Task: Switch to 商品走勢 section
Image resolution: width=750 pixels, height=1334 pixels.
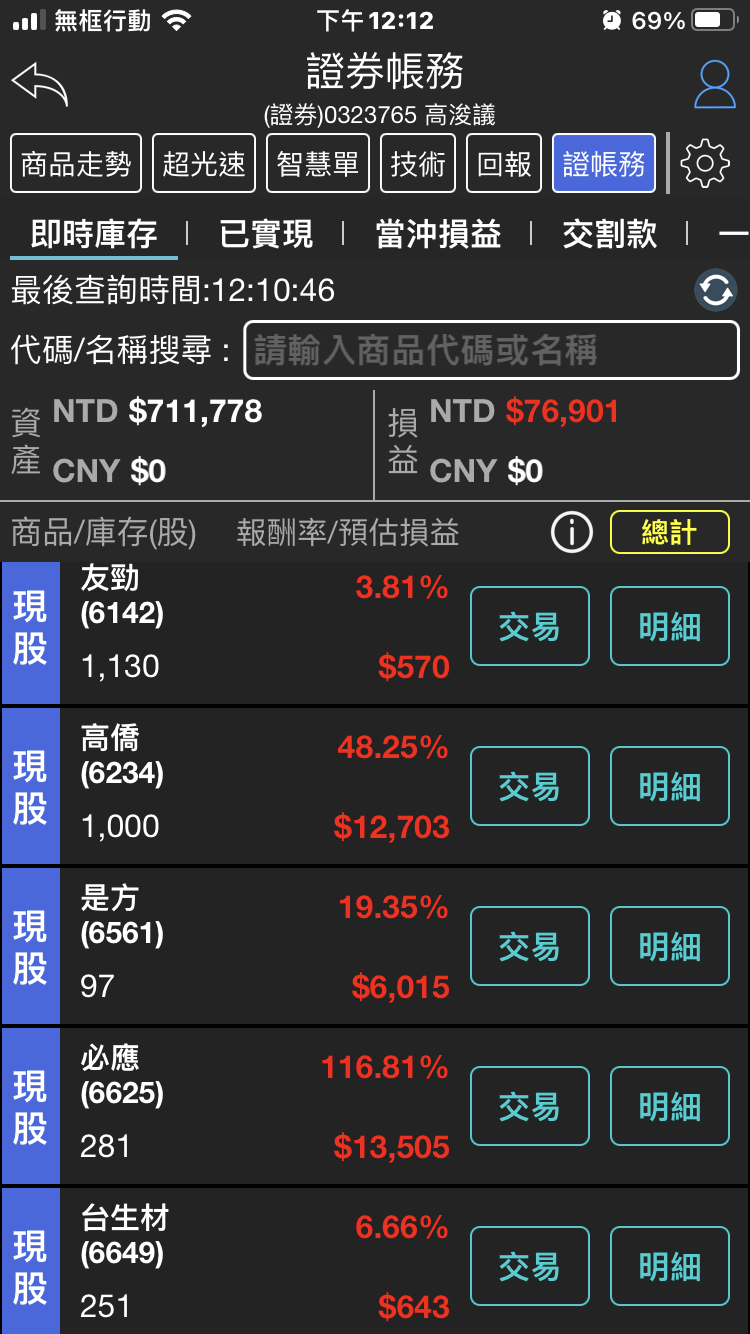Action: click(76, 163)
